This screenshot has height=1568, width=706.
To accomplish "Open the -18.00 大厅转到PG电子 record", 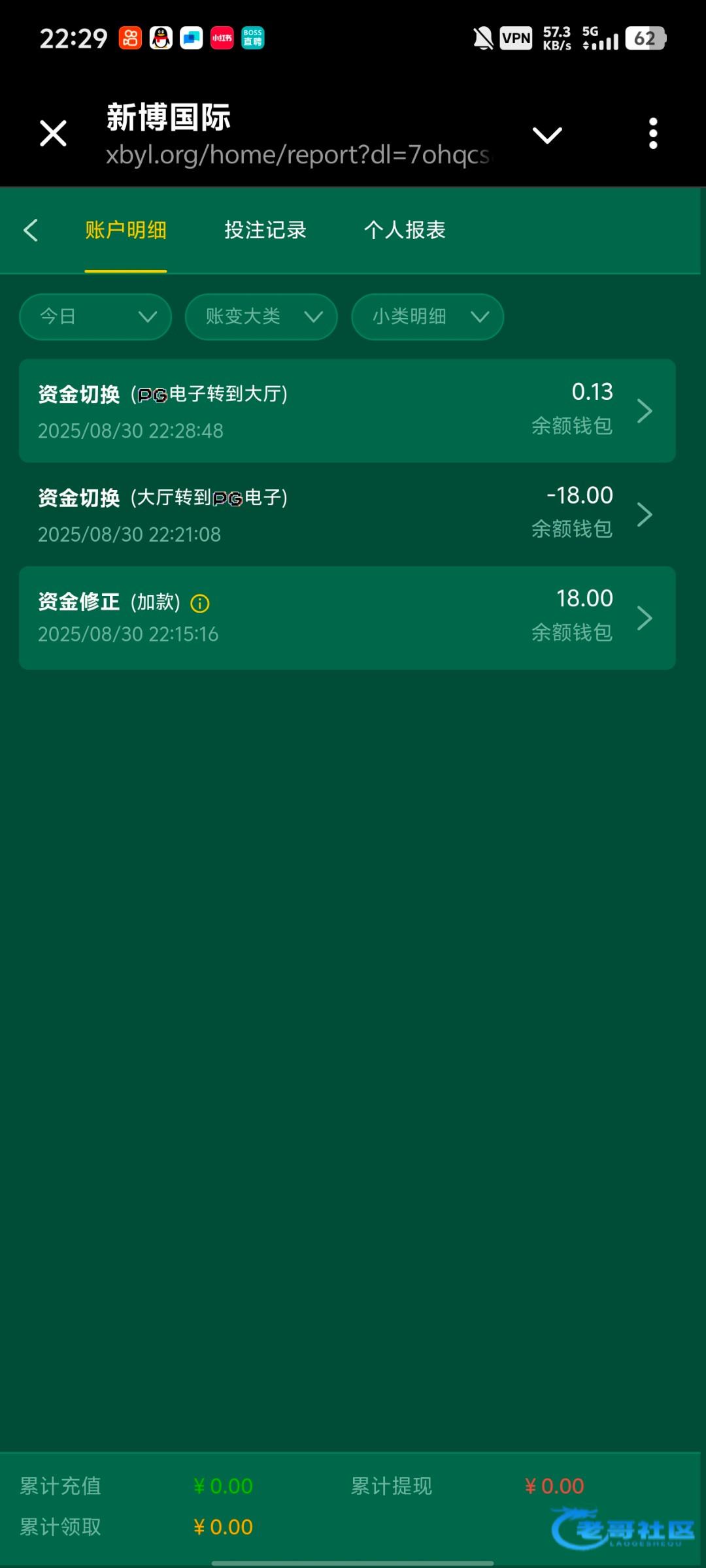I will coord(346,515).
